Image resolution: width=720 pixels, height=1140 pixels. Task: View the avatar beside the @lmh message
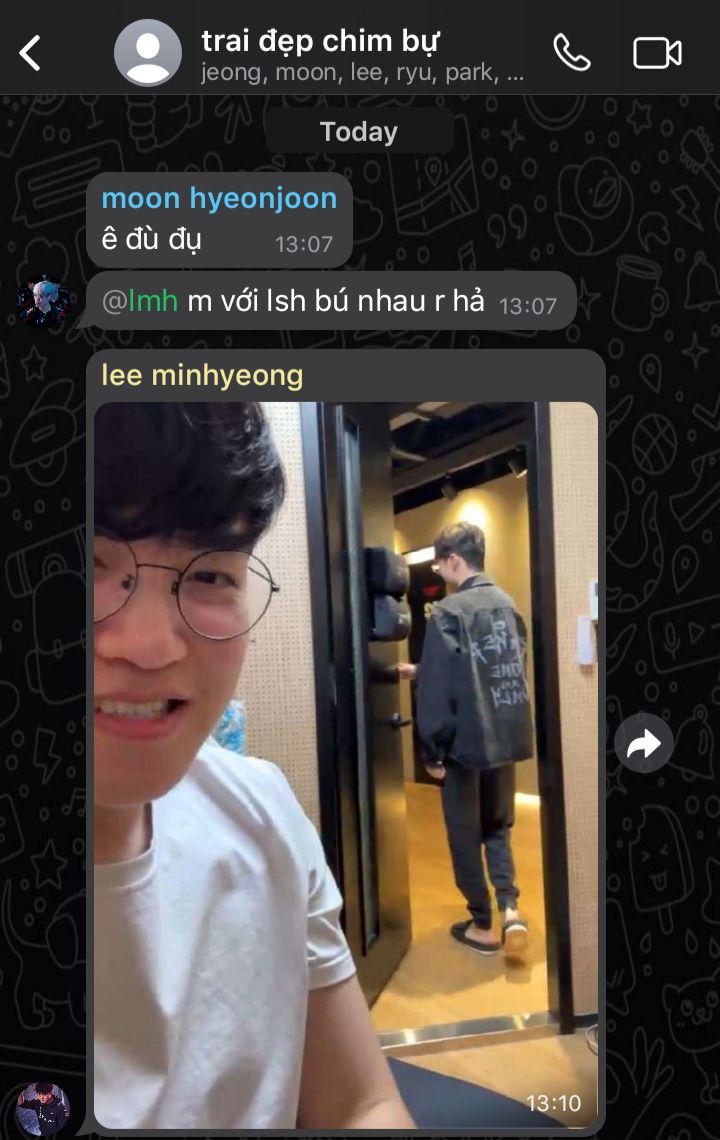click(44, 302)
